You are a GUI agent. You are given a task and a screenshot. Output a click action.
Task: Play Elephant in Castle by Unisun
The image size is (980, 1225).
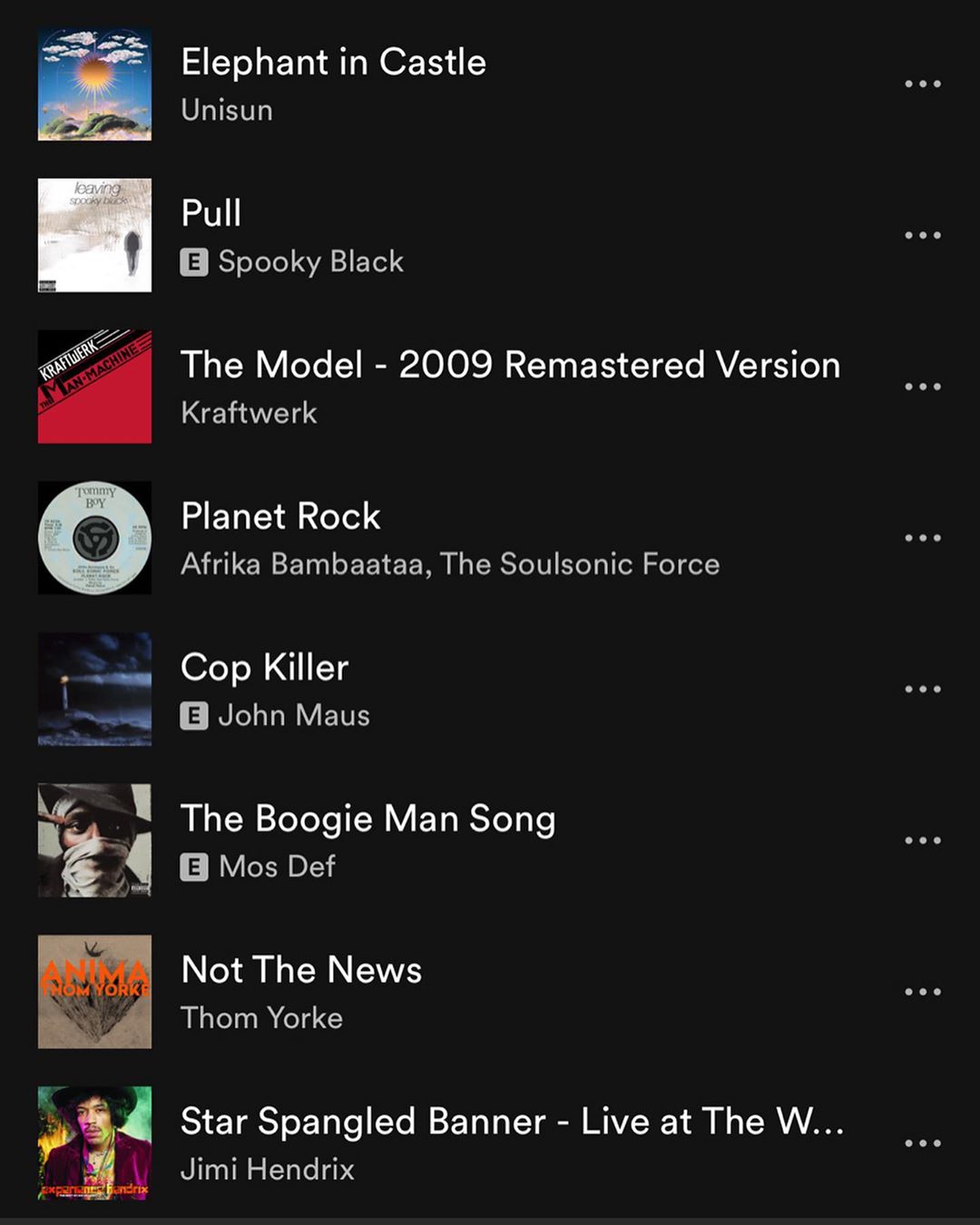333,63
